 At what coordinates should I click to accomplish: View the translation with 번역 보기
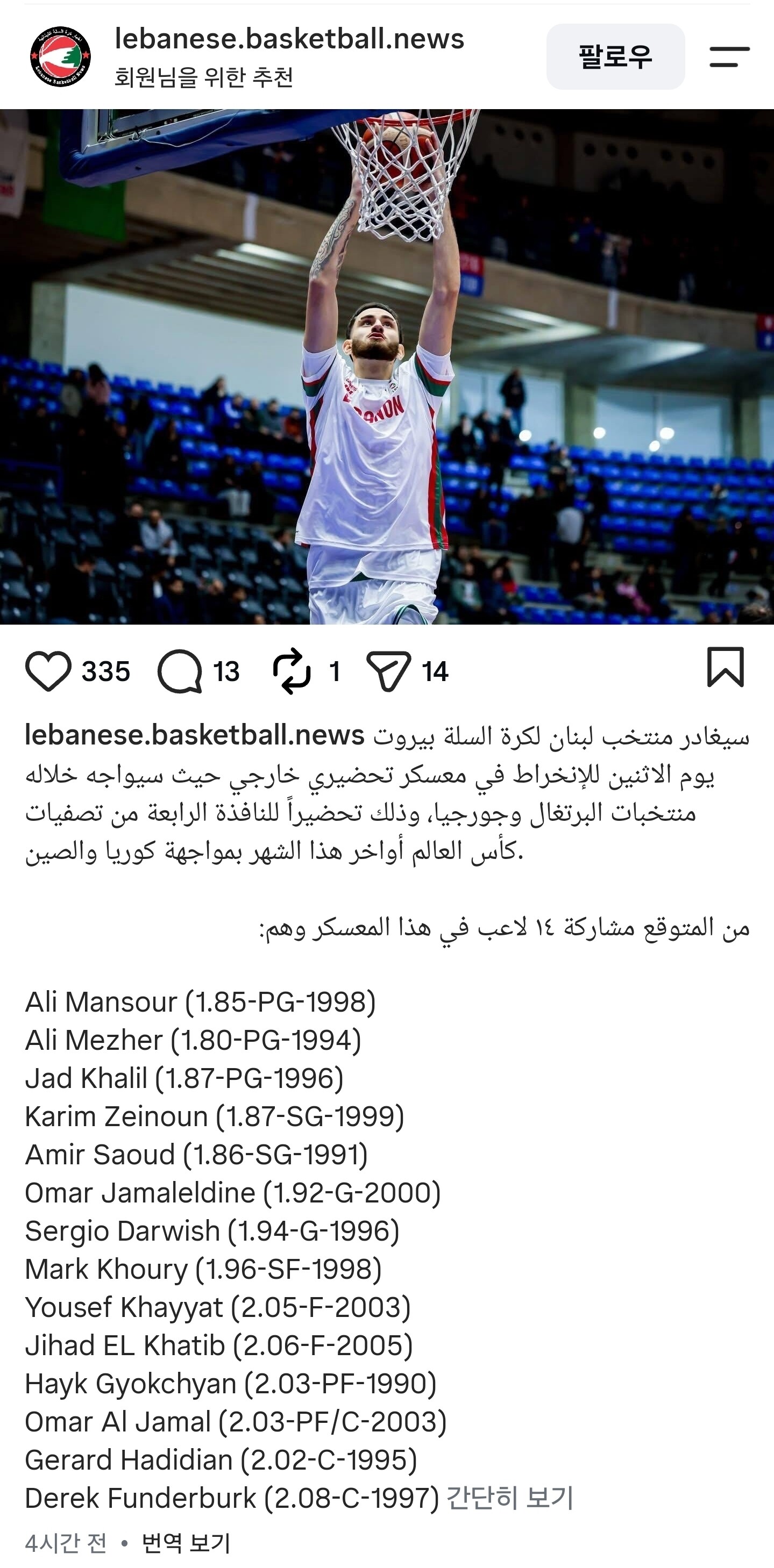(x=186, y=1543)
